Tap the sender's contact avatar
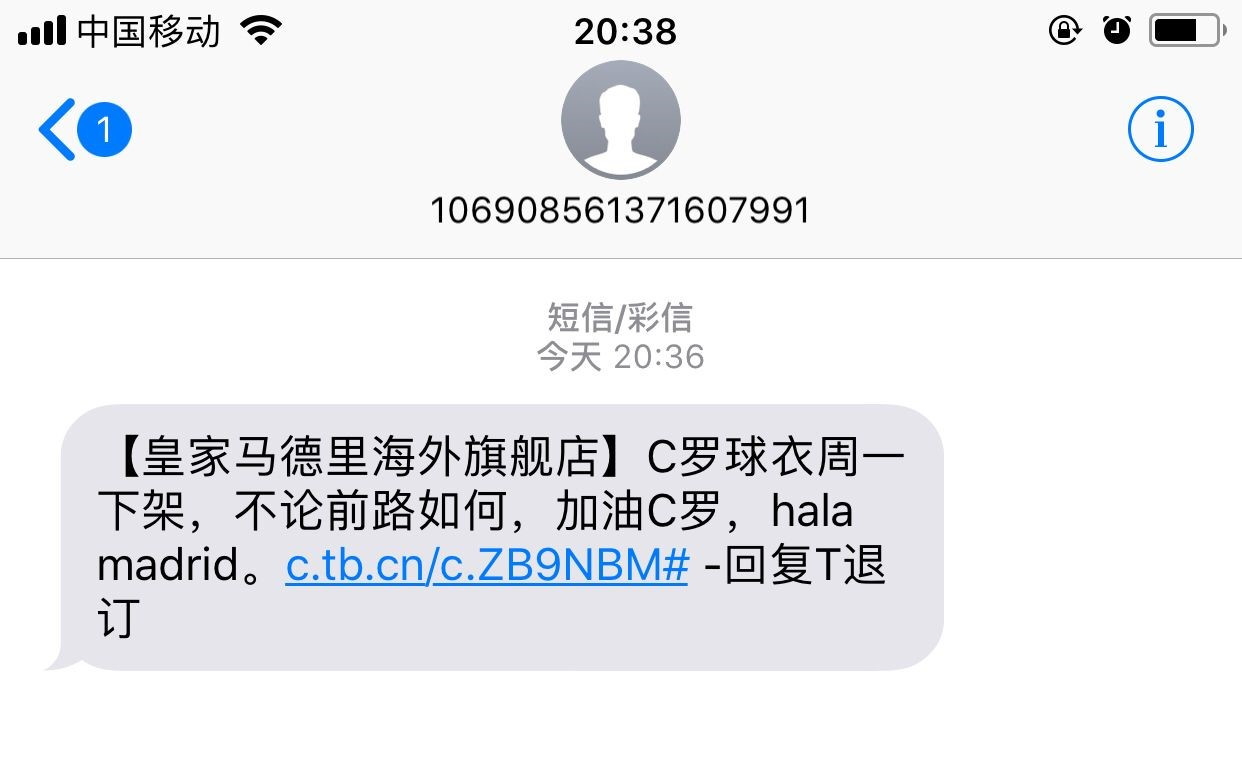 pos(620,120)
